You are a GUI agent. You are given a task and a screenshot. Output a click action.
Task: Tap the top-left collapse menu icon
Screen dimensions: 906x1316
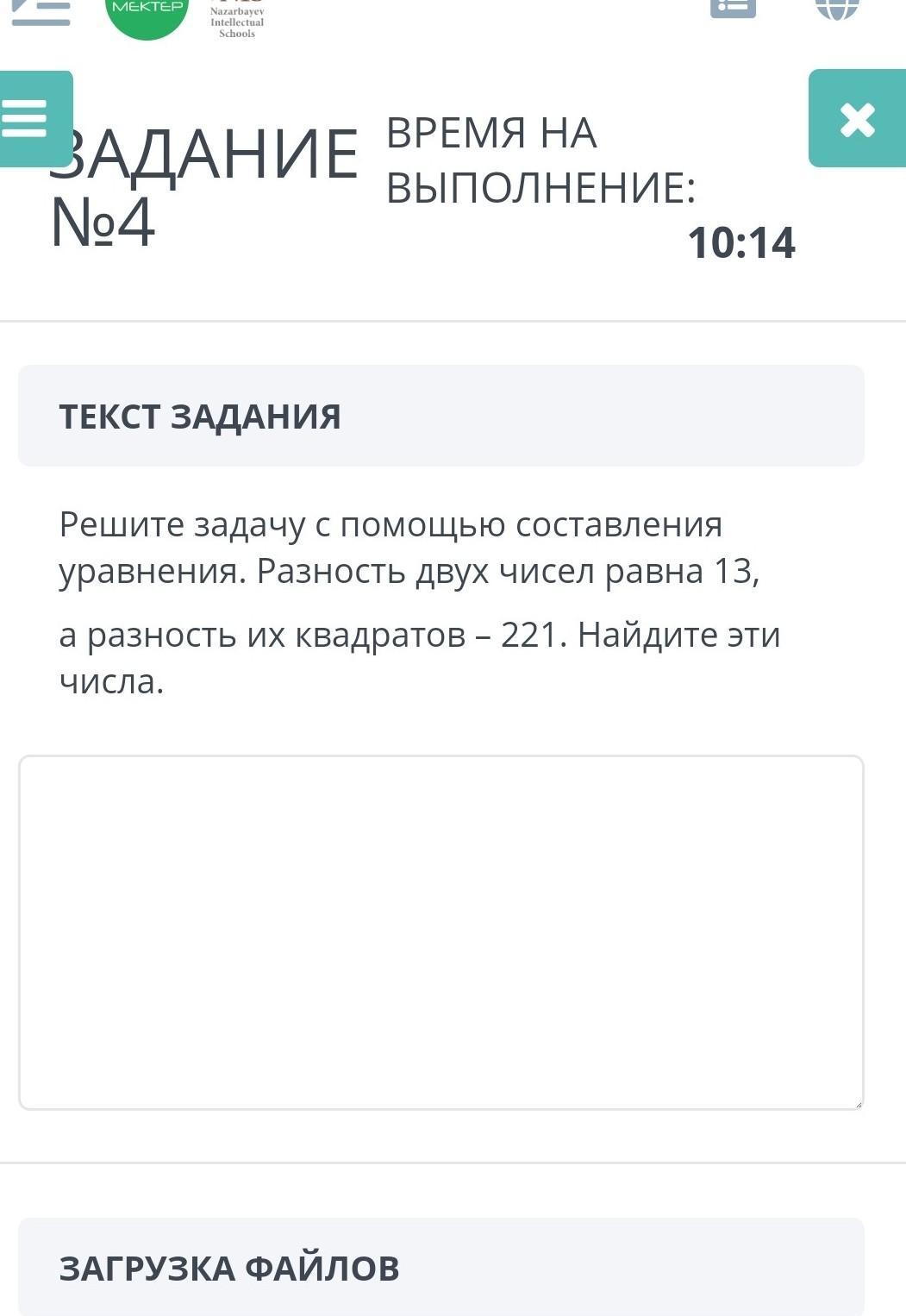point(41,10)
